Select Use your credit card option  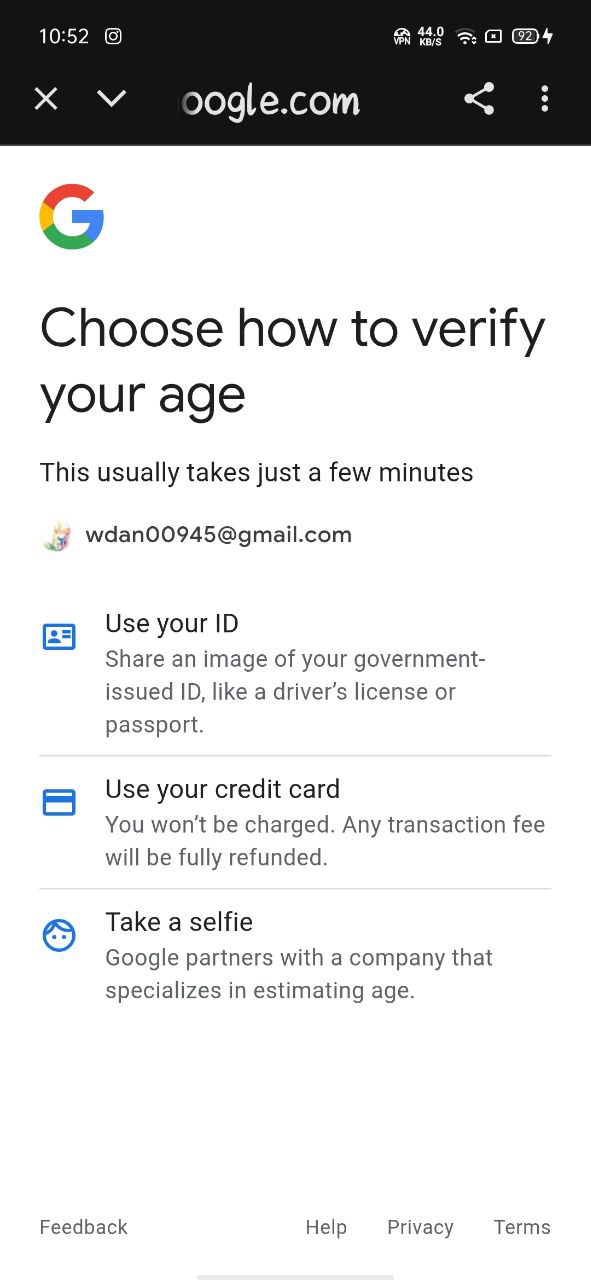[295, 822]
